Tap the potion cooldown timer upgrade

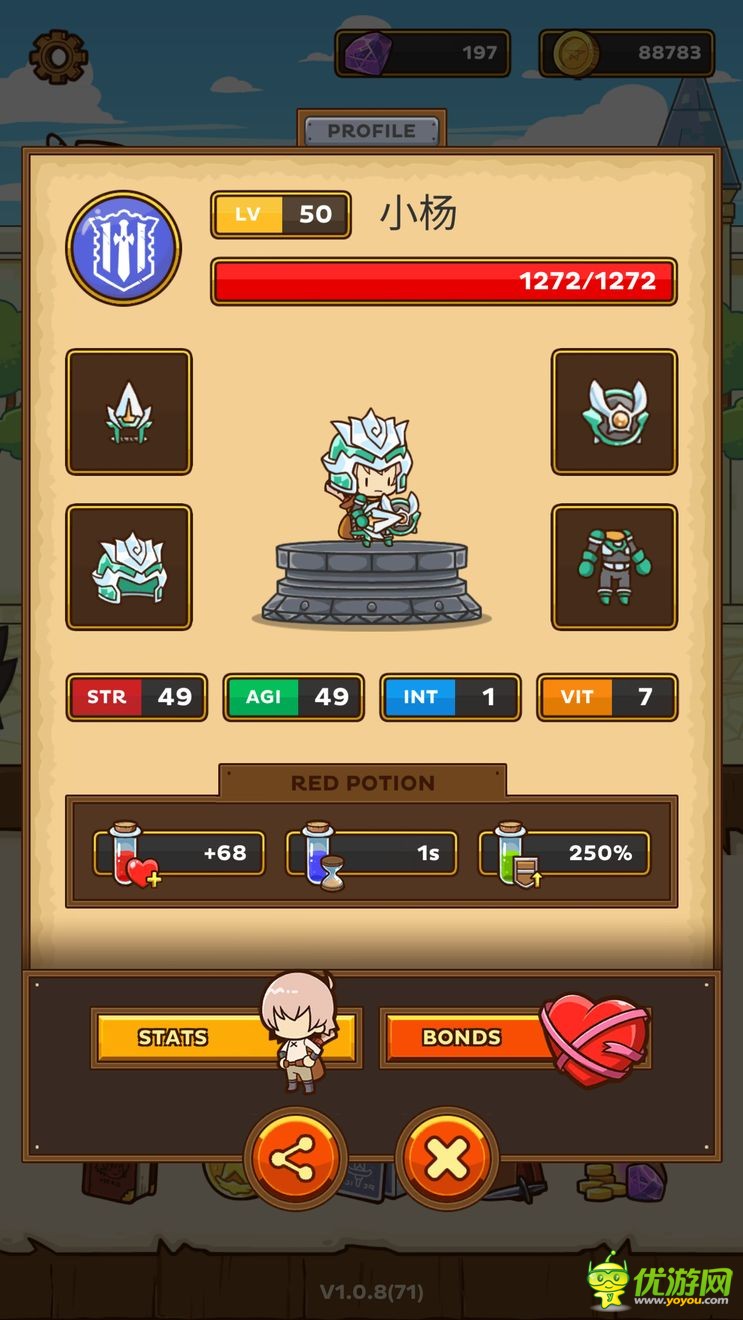click(372, 854)
